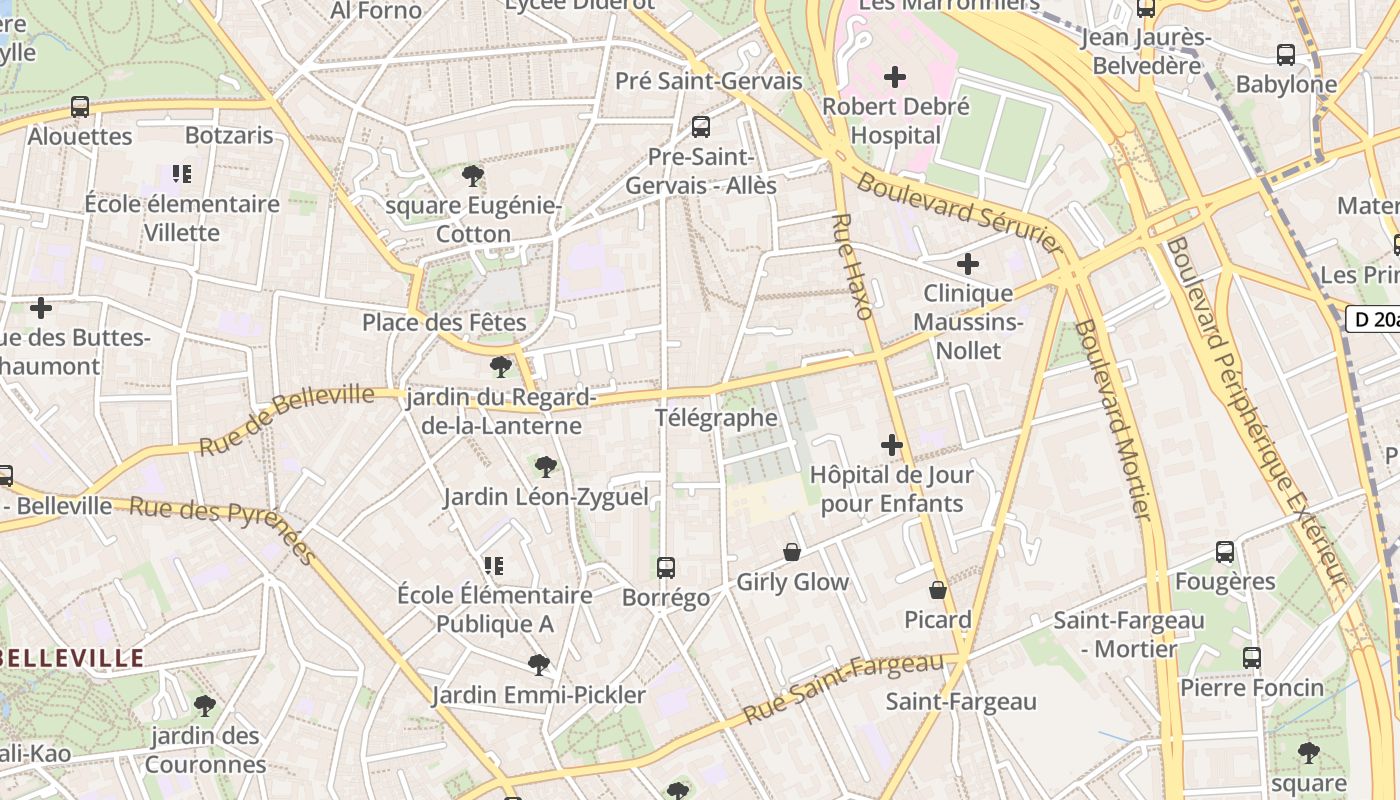
Task: Open the Hôpital de Jour pour Enfants marker
Action: tap(891, 445)
